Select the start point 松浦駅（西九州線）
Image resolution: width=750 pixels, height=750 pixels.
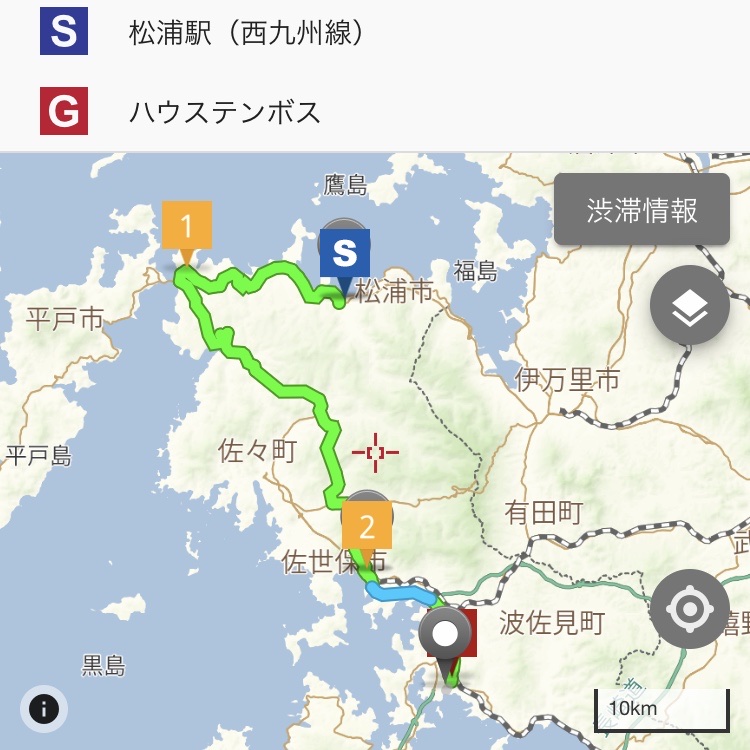(x=245, y=33)
